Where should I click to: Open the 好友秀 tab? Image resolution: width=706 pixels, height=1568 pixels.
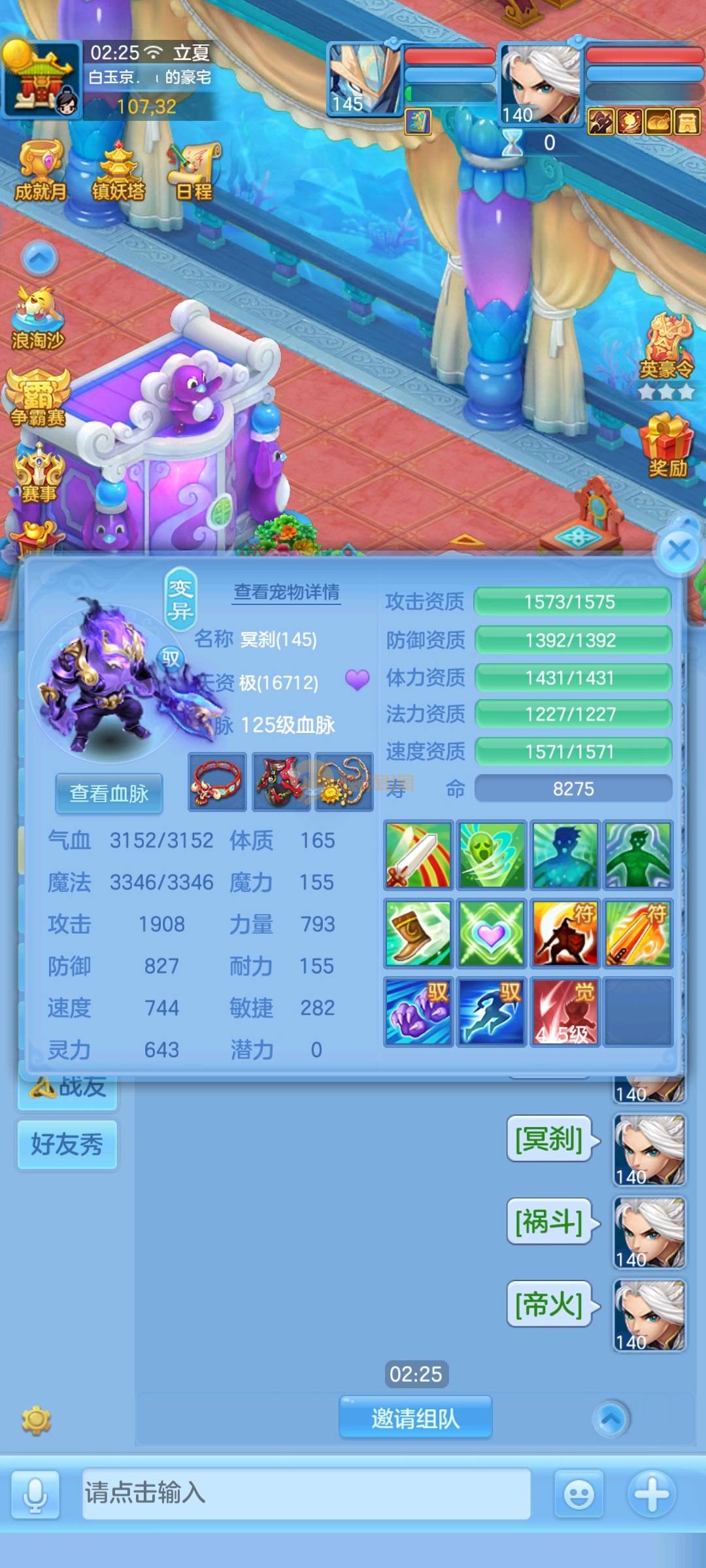(67, 1144)
